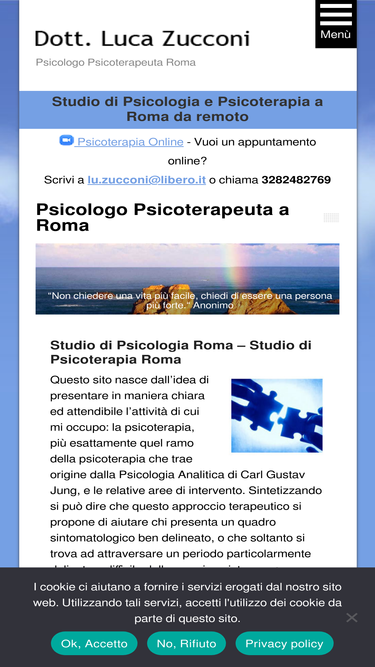Image resolution: width=375 pixels, height=667 pixels.
Task: Open the Psicoterapia Online link
Action: click(121, 142)
